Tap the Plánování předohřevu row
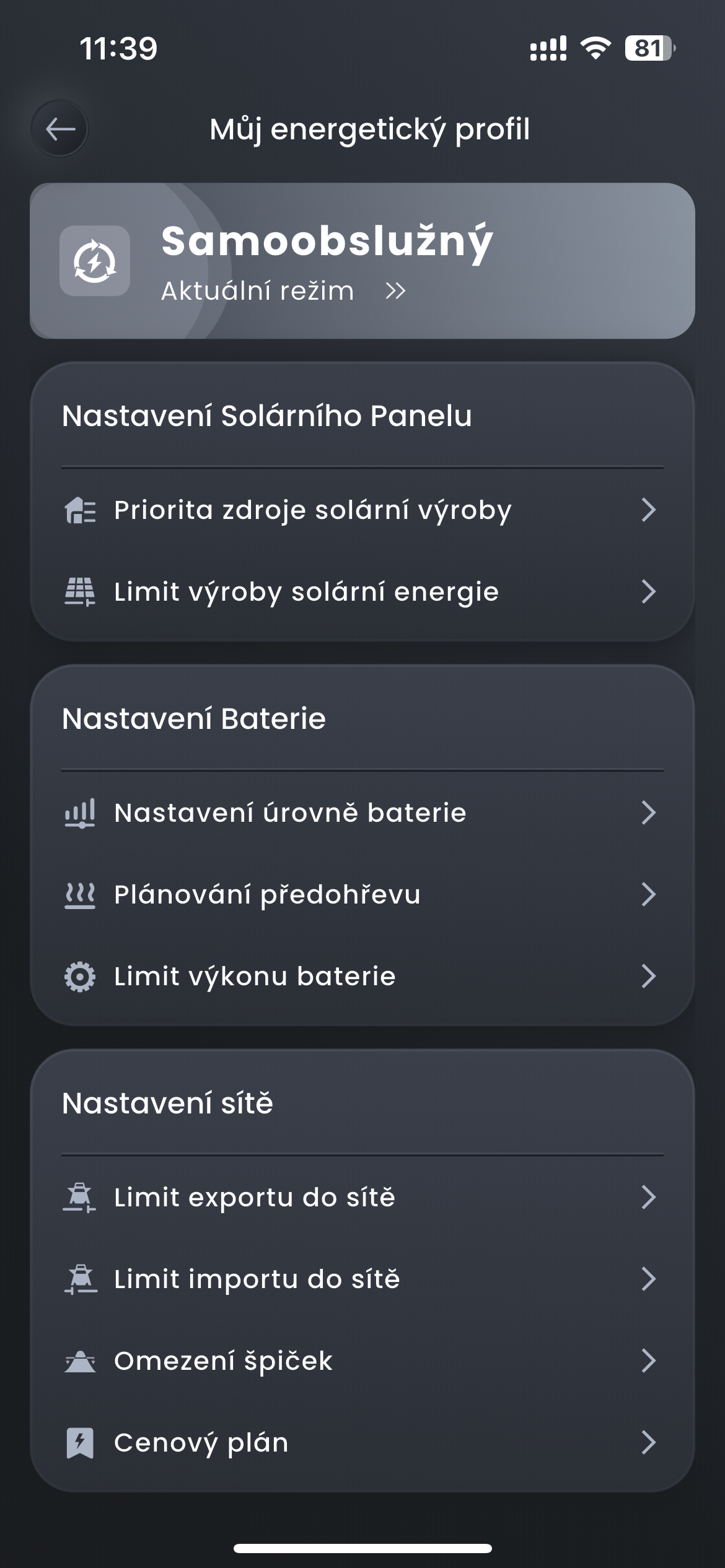 (362, 895)
